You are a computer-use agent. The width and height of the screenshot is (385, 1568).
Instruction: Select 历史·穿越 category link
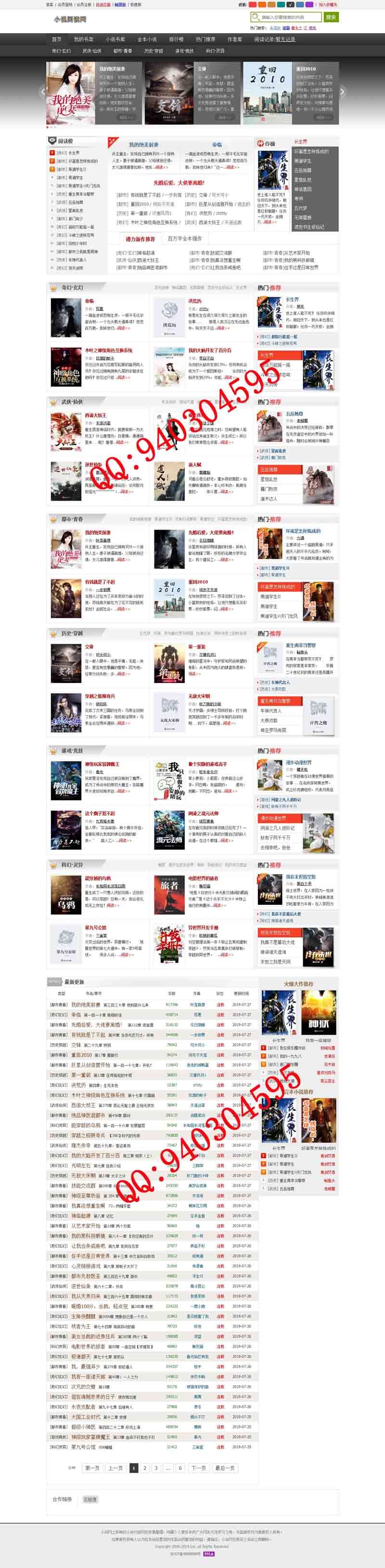[x=154, y=51]
